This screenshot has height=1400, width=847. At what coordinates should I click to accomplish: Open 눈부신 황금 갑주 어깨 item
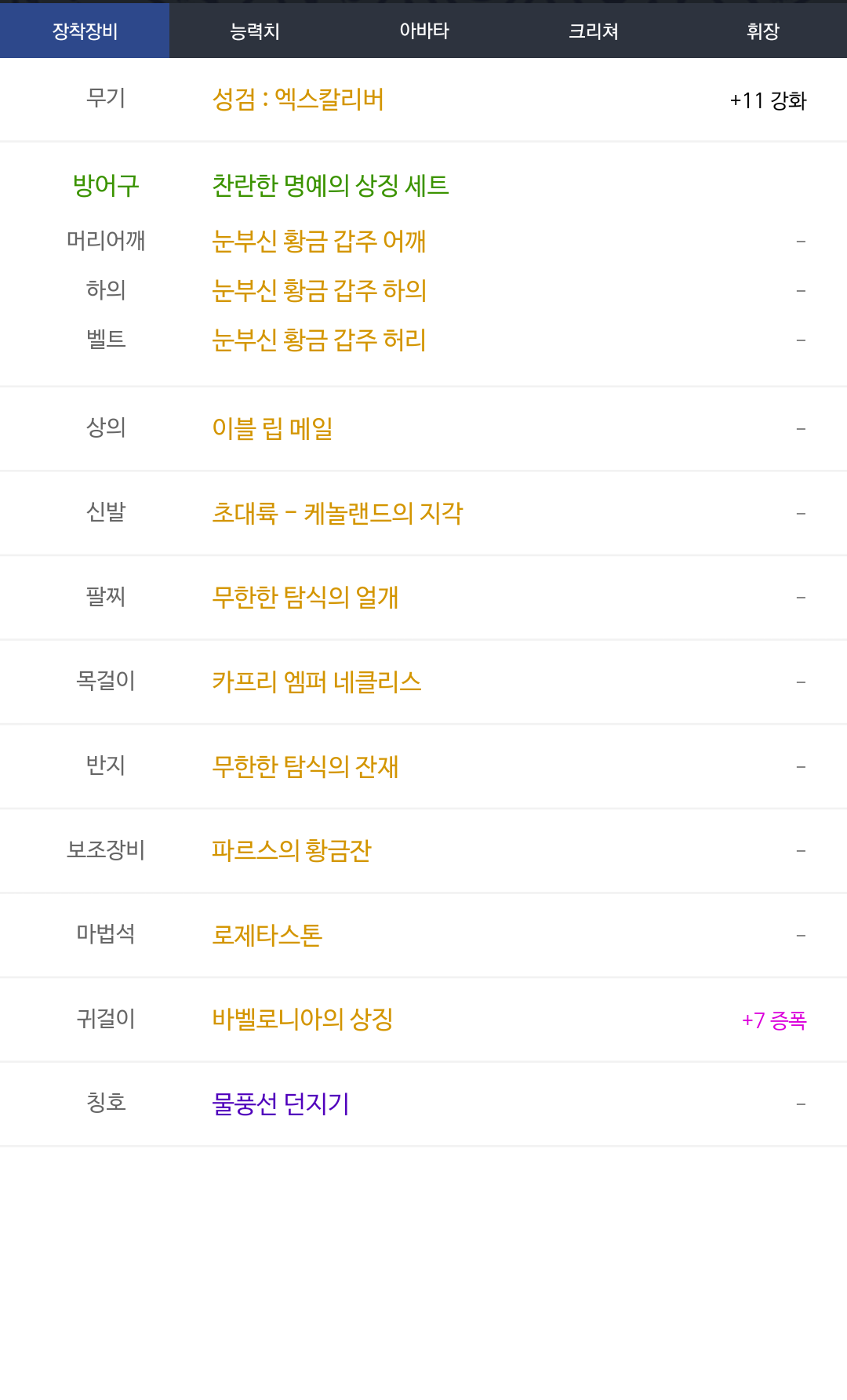pos(319,241)
